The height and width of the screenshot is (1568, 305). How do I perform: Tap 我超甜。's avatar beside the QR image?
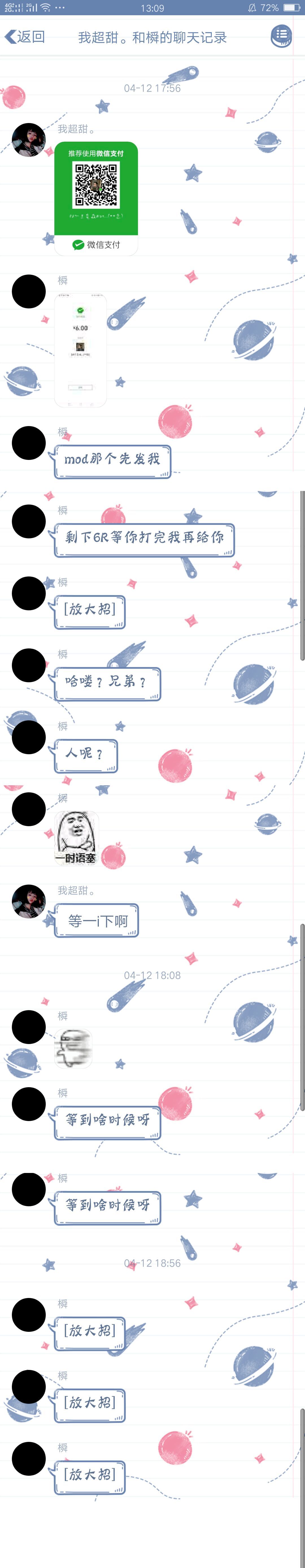coord(29,139)
